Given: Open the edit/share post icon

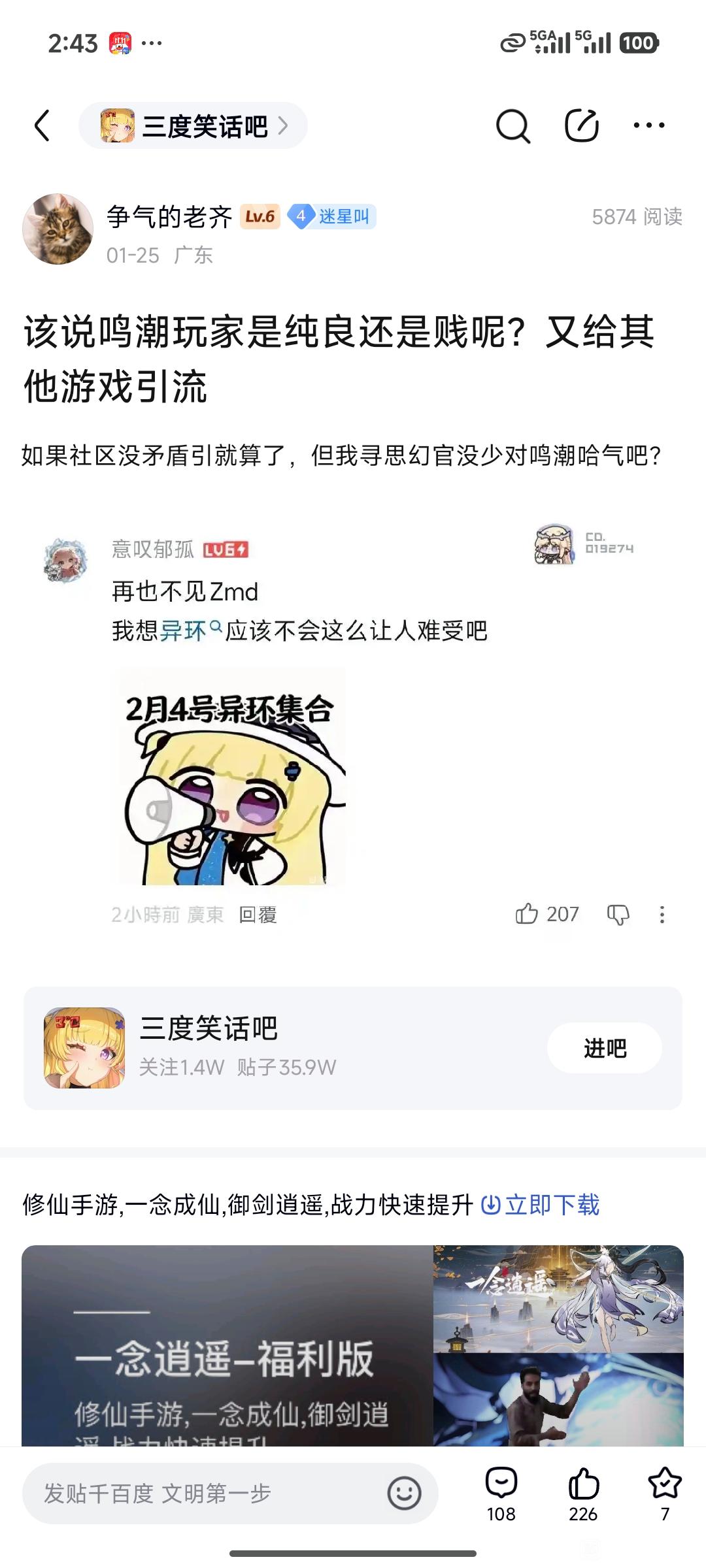Looking at the screenshot, I should [581, 125].
